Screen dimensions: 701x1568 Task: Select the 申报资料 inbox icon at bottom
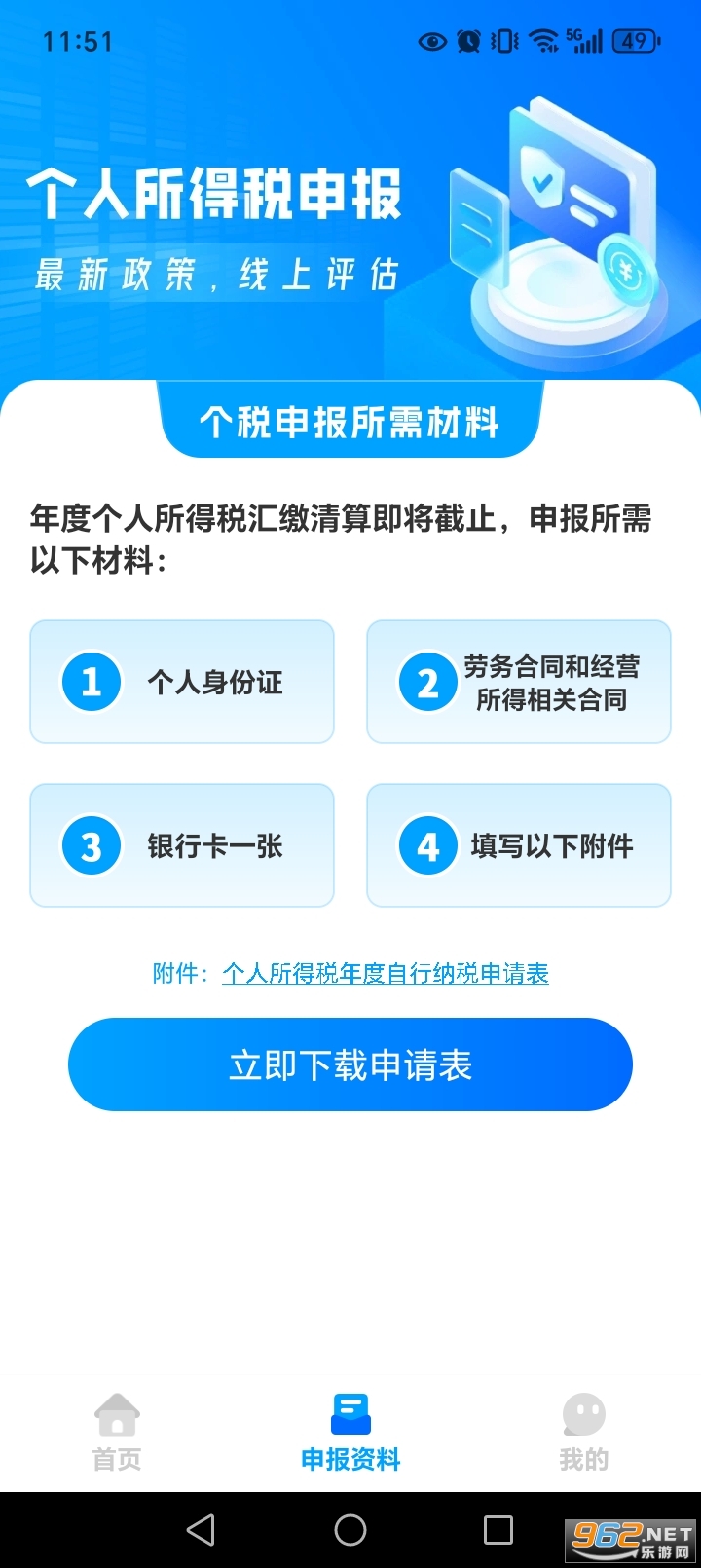coord(350,1415)
